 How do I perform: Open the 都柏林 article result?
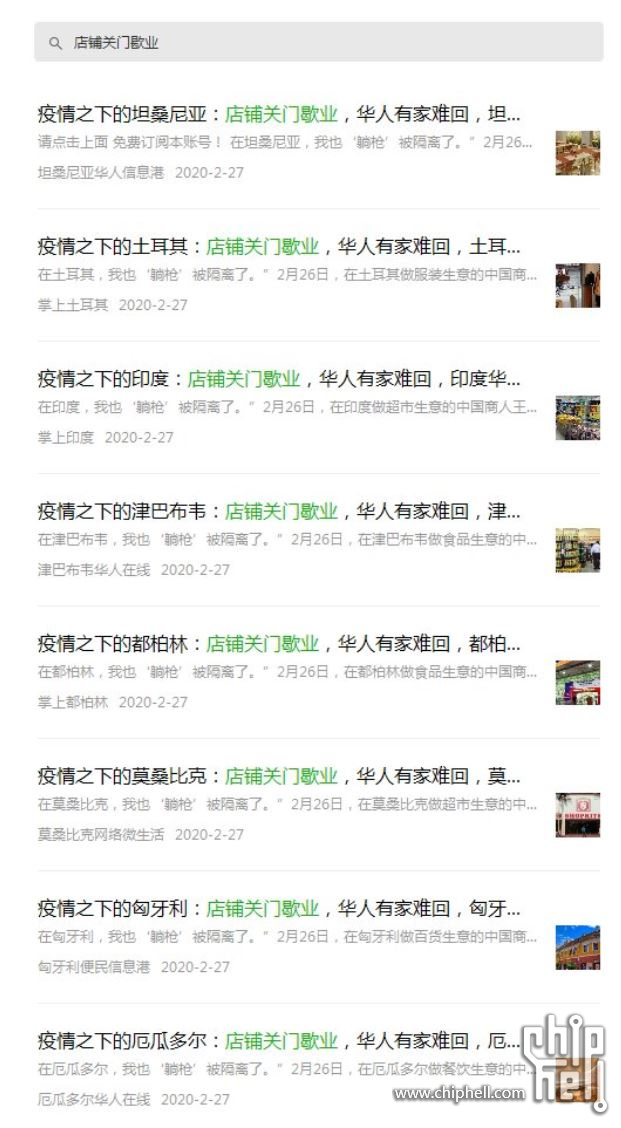(280, 643)
